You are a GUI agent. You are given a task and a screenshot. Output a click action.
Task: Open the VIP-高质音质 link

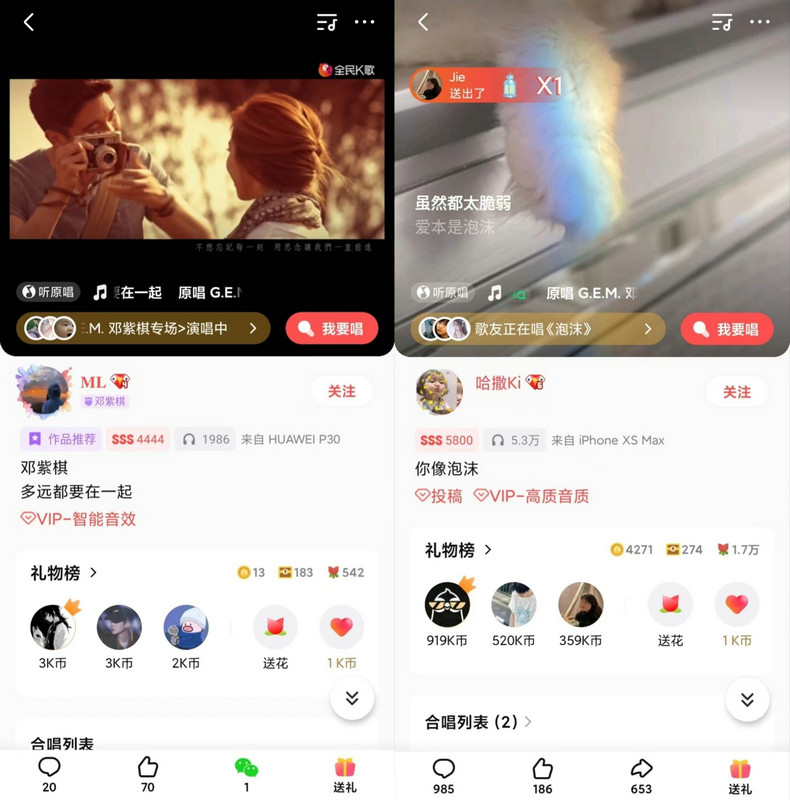[531, 496]
